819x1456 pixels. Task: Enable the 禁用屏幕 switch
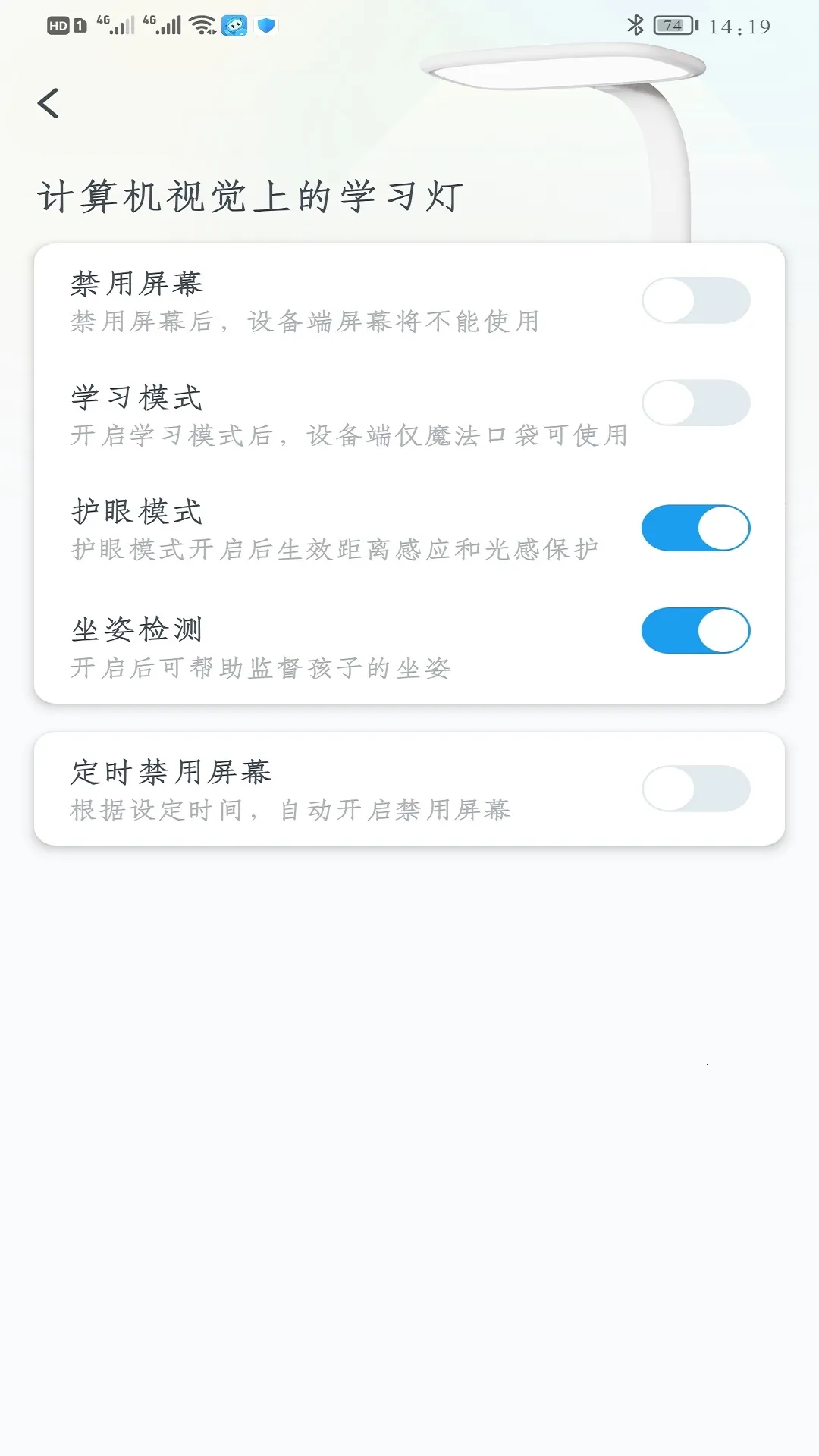pyautogui.click(x=695, y=300)
